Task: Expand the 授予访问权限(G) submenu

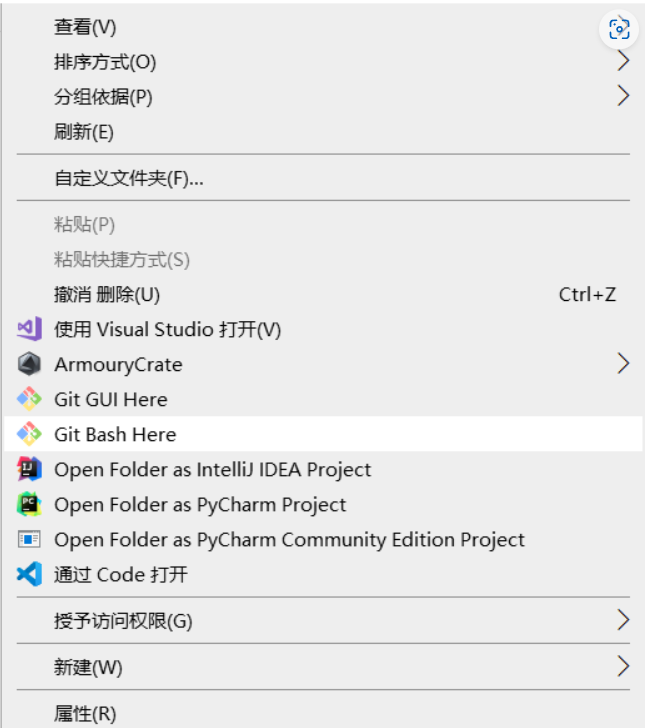Action: point(123,621)
